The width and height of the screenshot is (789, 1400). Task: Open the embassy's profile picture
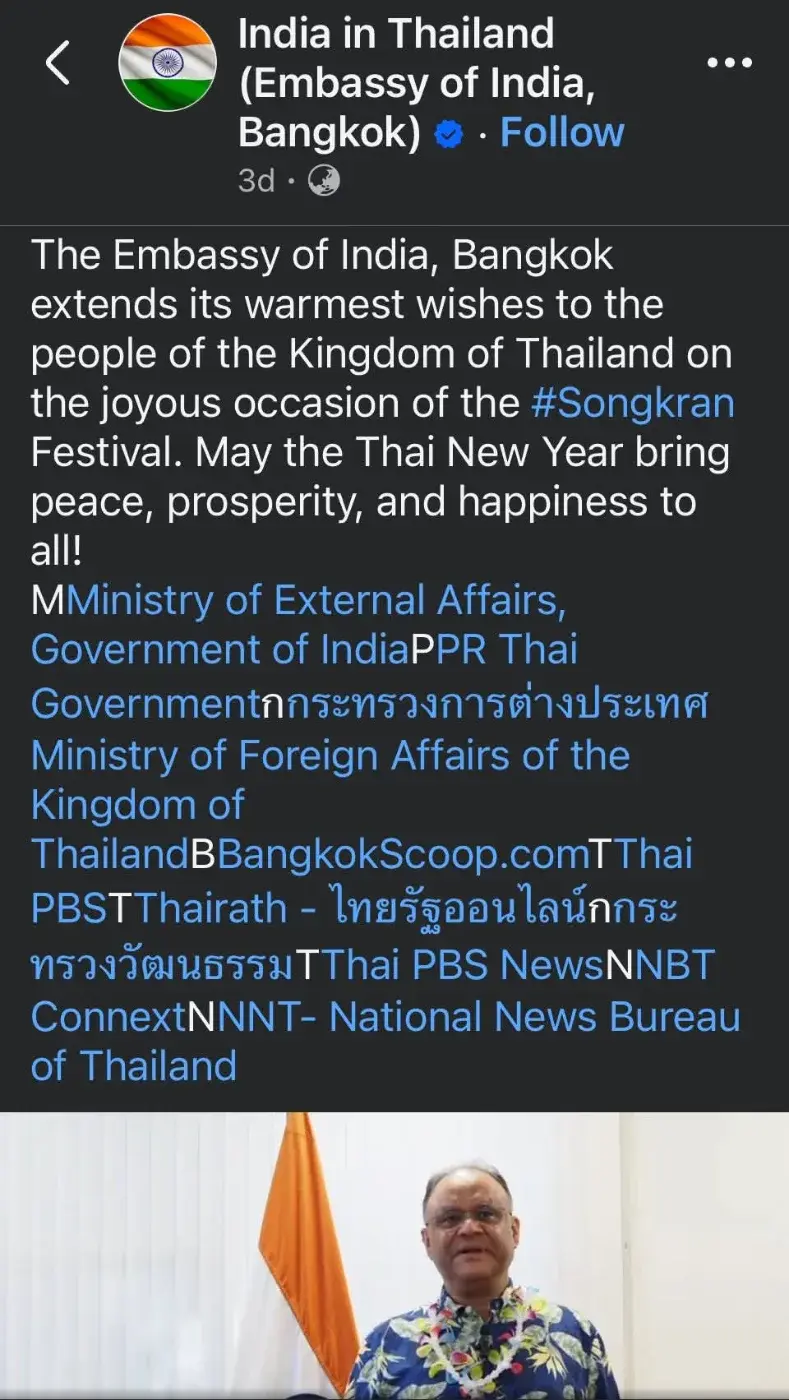[168, 64]
